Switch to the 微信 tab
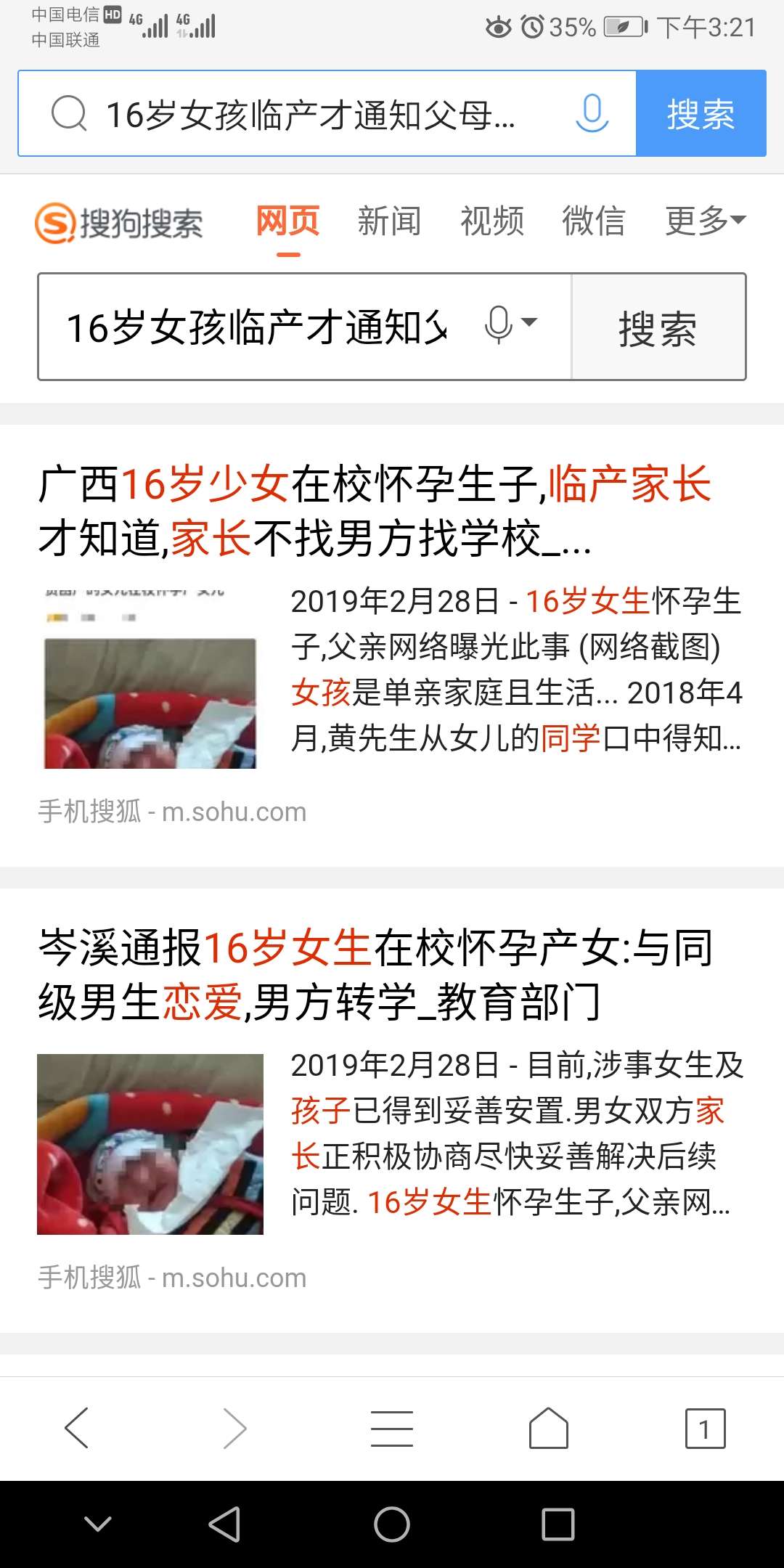Image resolution: width=784 pixels, height=1568 pixels. coord(593,221)
